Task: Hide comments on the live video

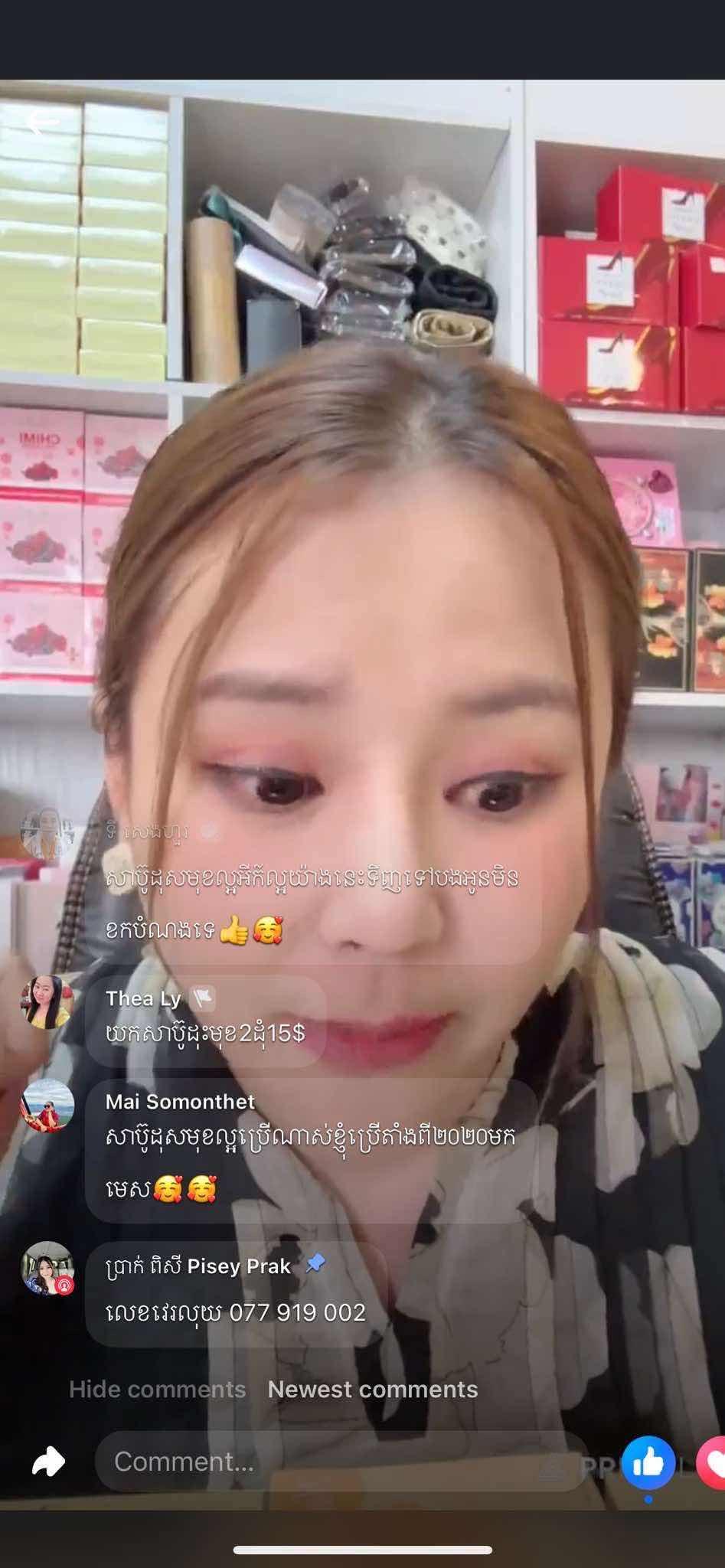Action: [157, 1389]
